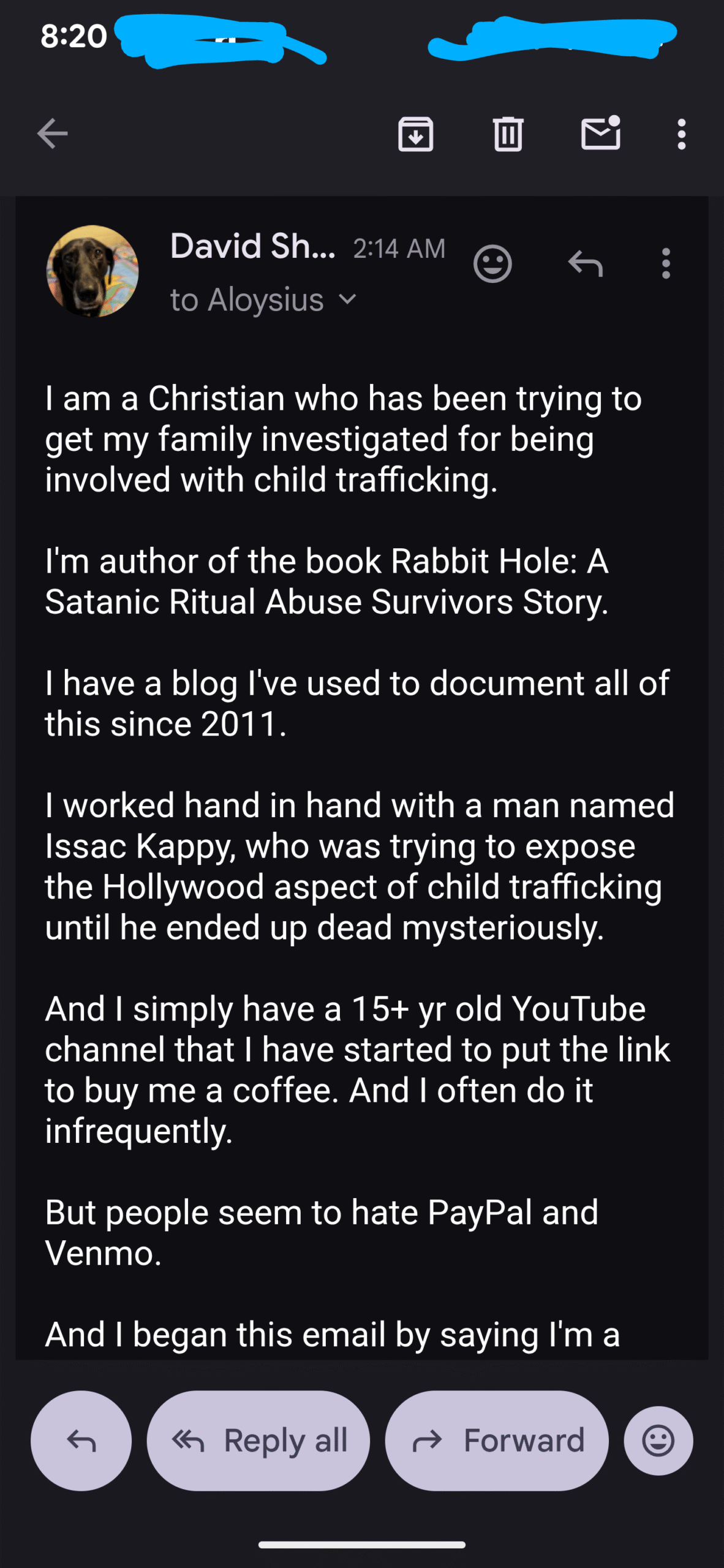
Task: Open the top app bar overflow menu
Action: click(x=681, y=134)
